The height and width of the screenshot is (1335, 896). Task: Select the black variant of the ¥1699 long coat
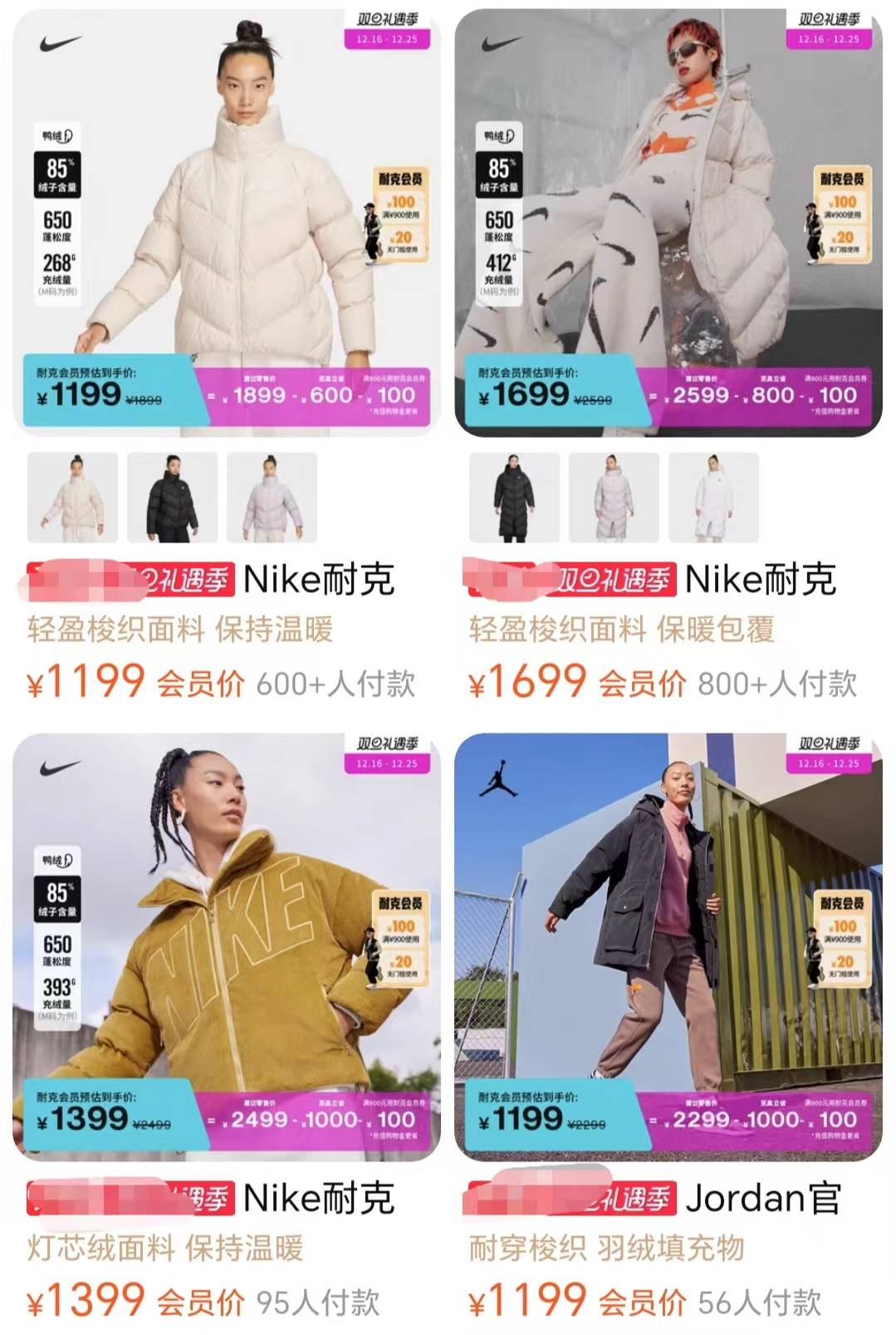[x=514, y=498]
